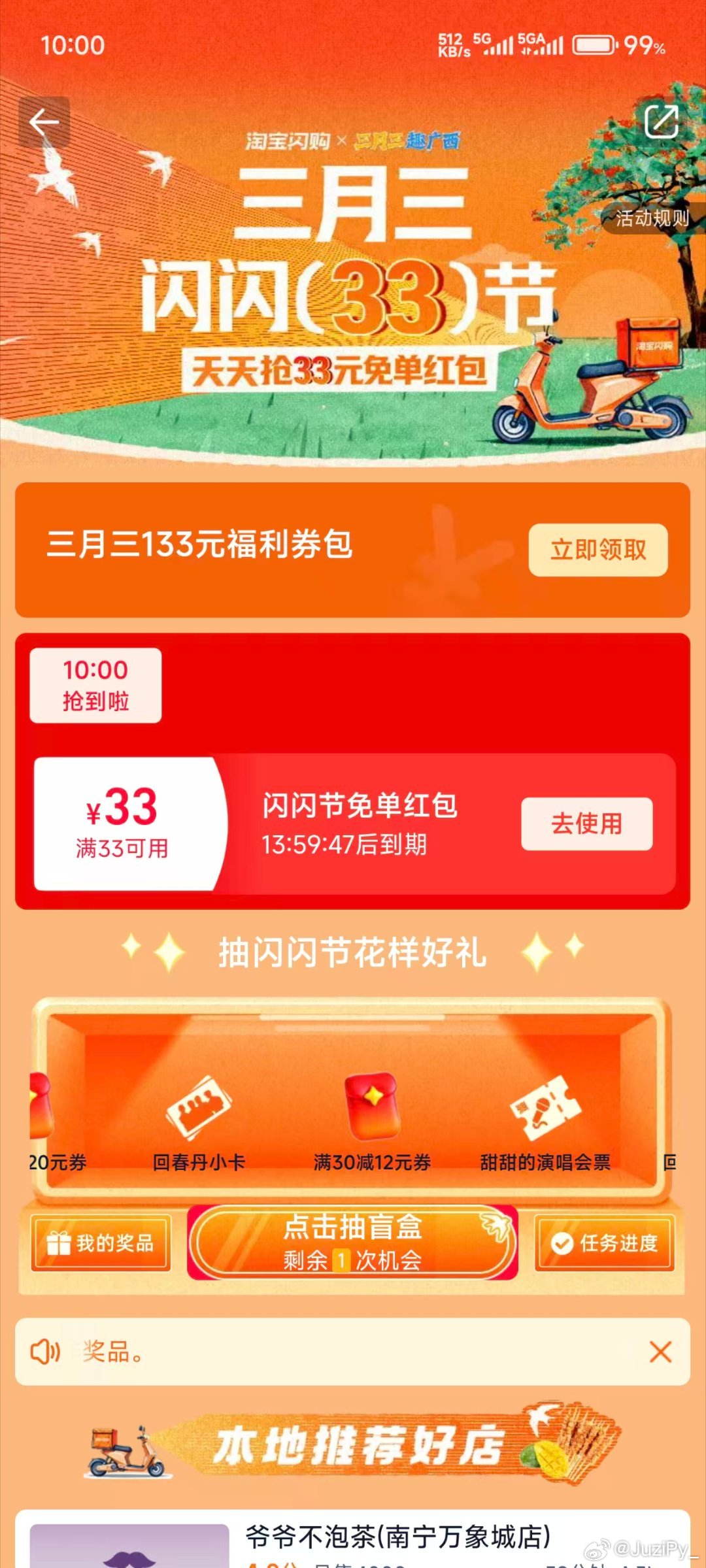The height and width of the screenshot is (1568, 706).
Task: View 任务进度 task progress
Action: tap(605, 1243)
